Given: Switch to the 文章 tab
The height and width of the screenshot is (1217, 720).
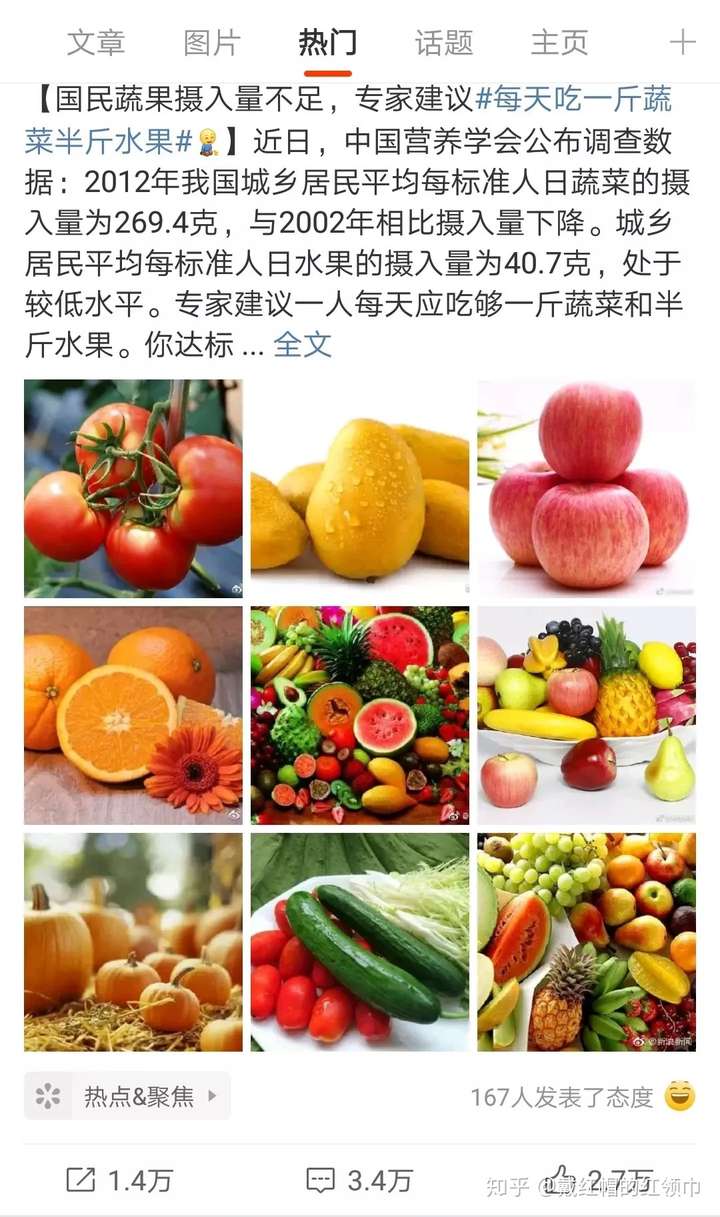Looking at the screenshot, I should [96, 42].
